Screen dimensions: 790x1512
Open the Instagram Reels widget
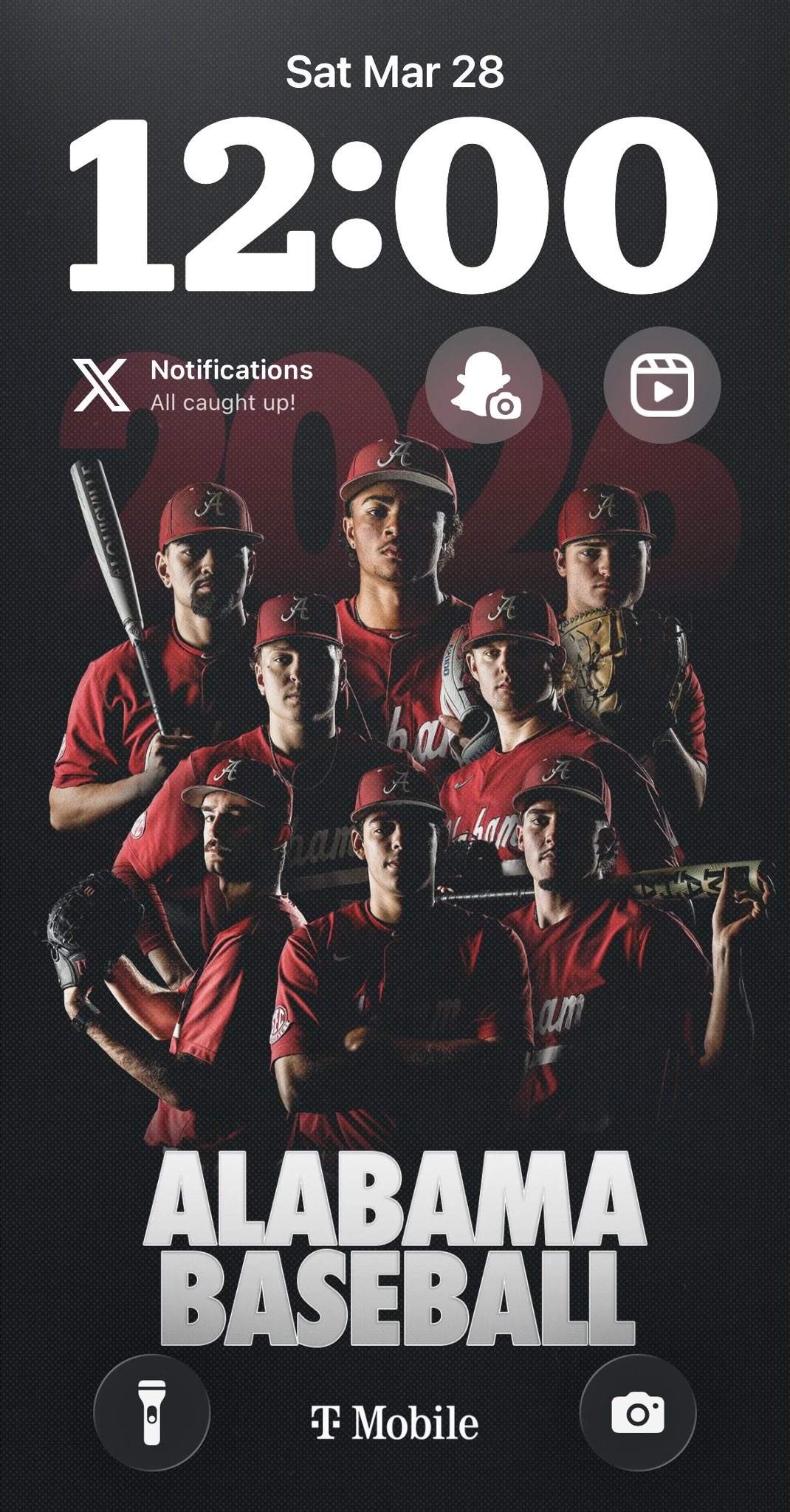(x=662, y=385)
